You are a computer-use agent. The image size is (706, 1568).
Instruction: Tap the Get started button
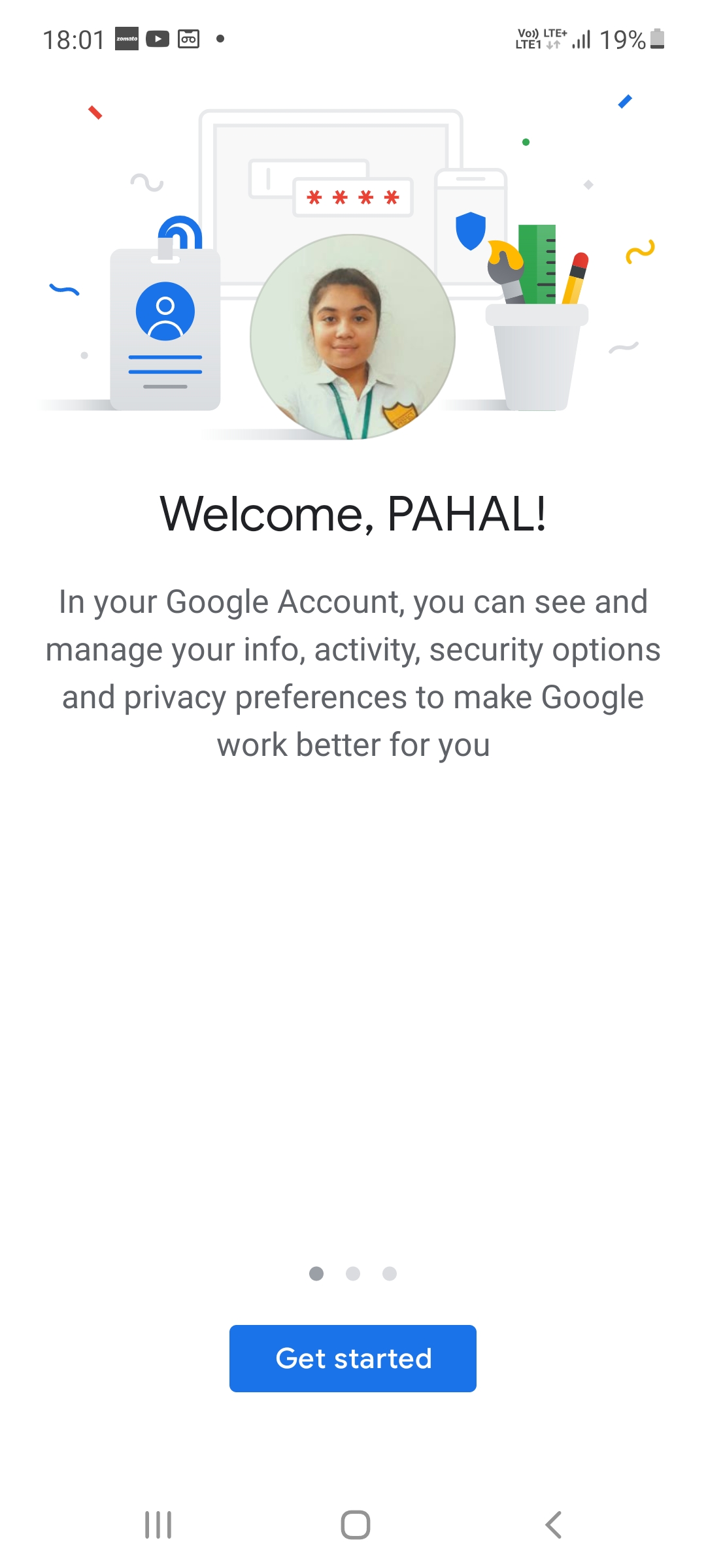click(x=353, y=1358)
